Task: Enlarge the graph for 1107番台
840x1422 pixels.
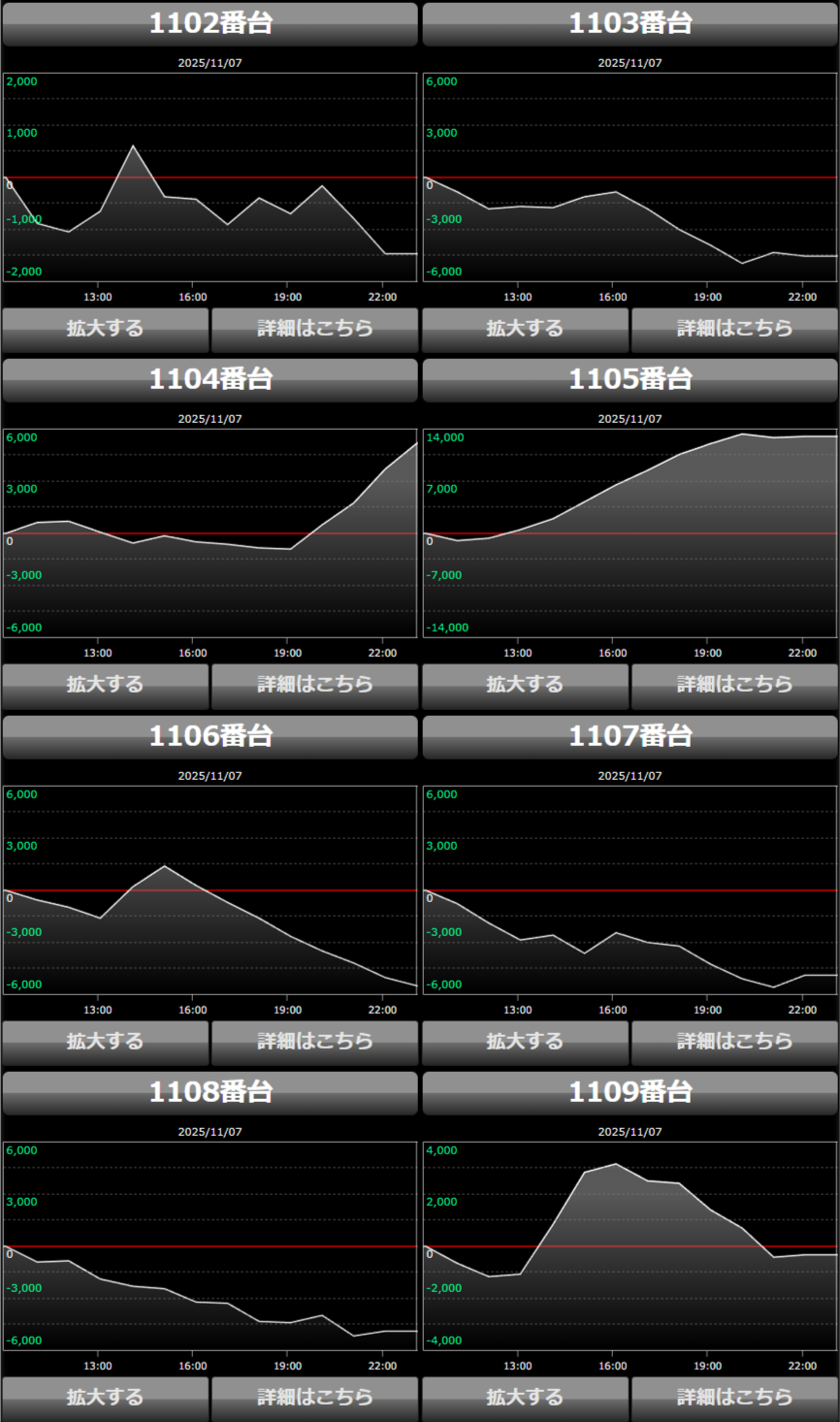Action: [x=525, y=1042]
